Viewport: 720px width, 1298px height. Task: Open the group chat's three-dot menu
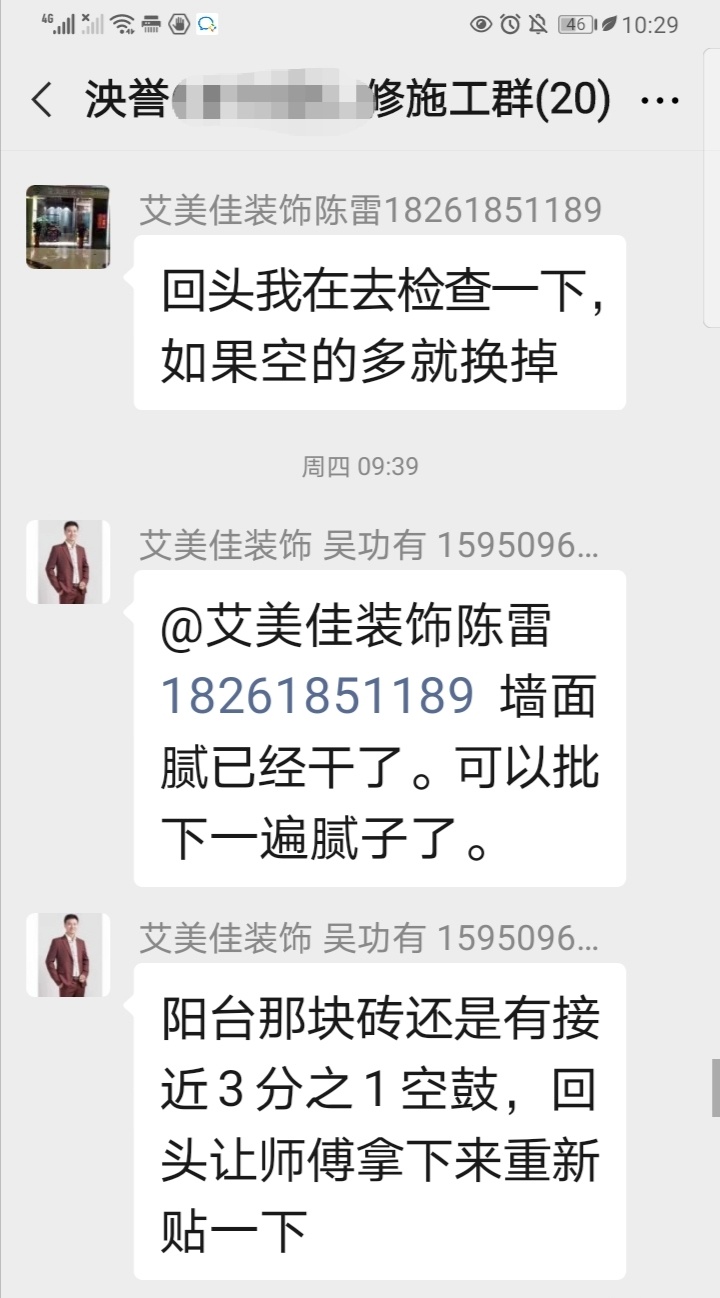coord(658,101)
